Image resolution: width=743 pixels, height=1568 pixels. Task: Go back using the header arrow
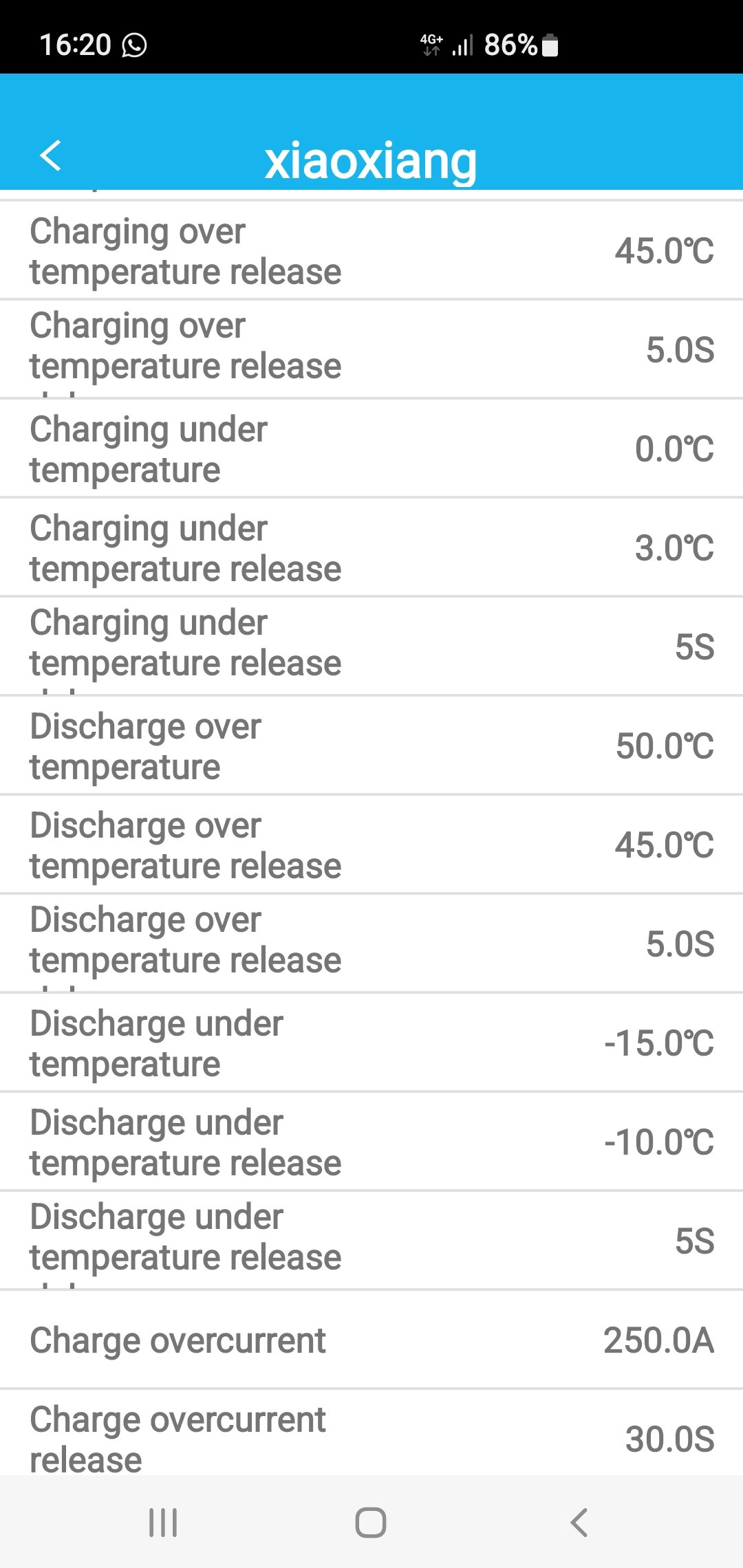[51, 155]
